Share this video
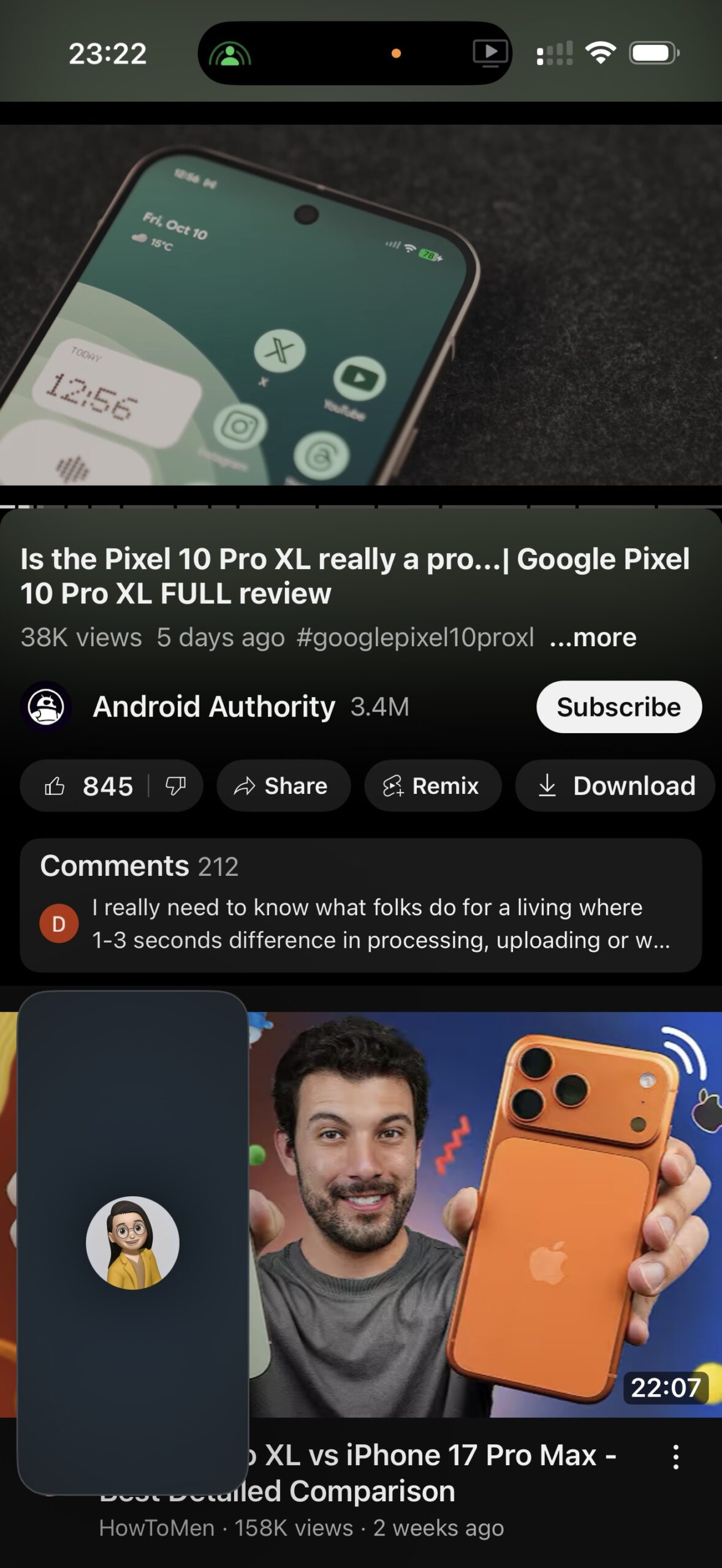Viewport: 722px width, 1568px height. click(x=283, y=786)
